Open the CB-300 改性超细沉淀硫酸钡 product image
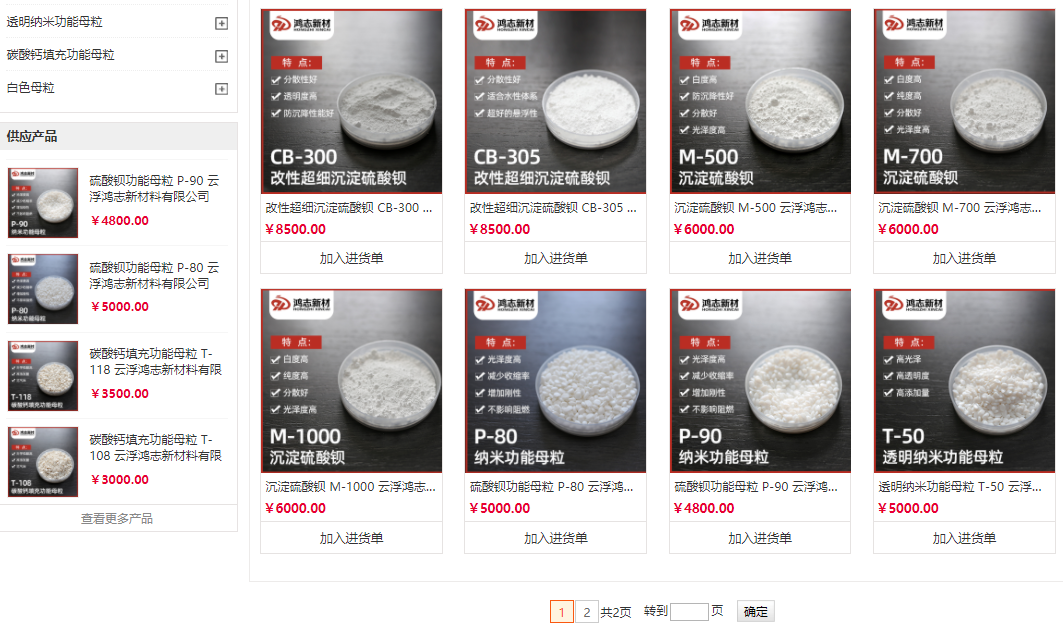This screenshot has height=637, width=1063. (x=351, y=101)
